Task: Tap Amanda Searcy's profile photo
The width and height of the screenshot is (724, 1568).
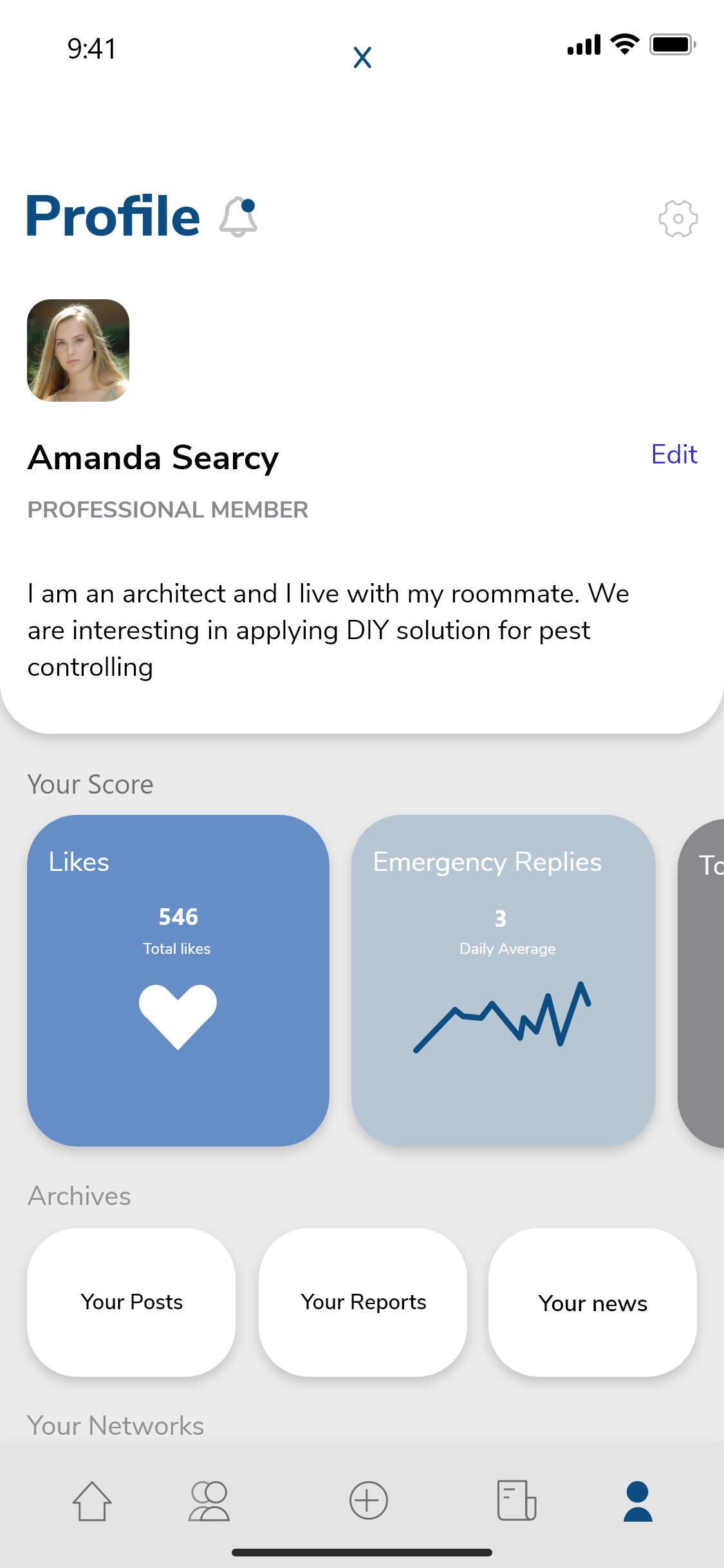Action: click(78, 350)
